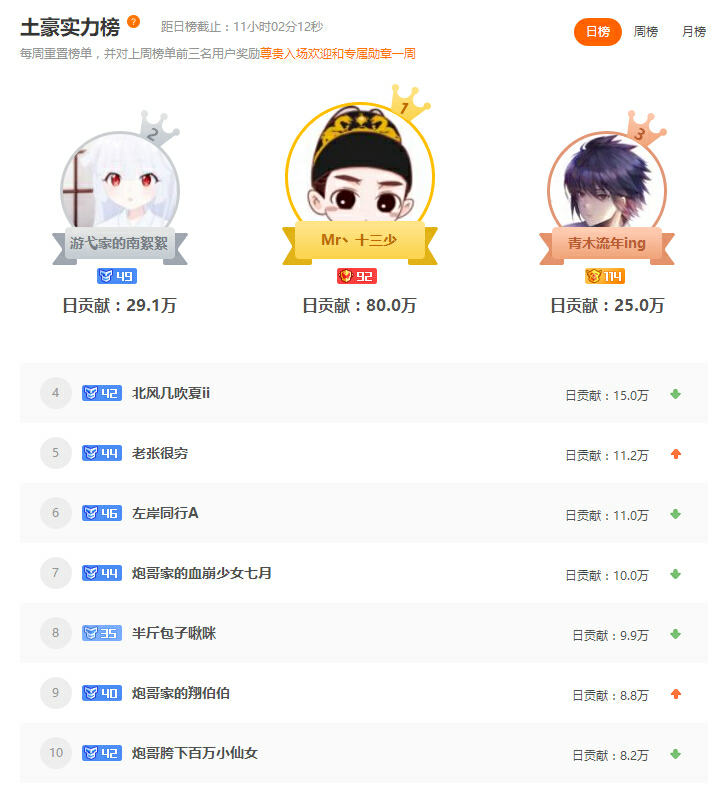
Task: Switch to the 日榜 tab
Action: (598, 32)
